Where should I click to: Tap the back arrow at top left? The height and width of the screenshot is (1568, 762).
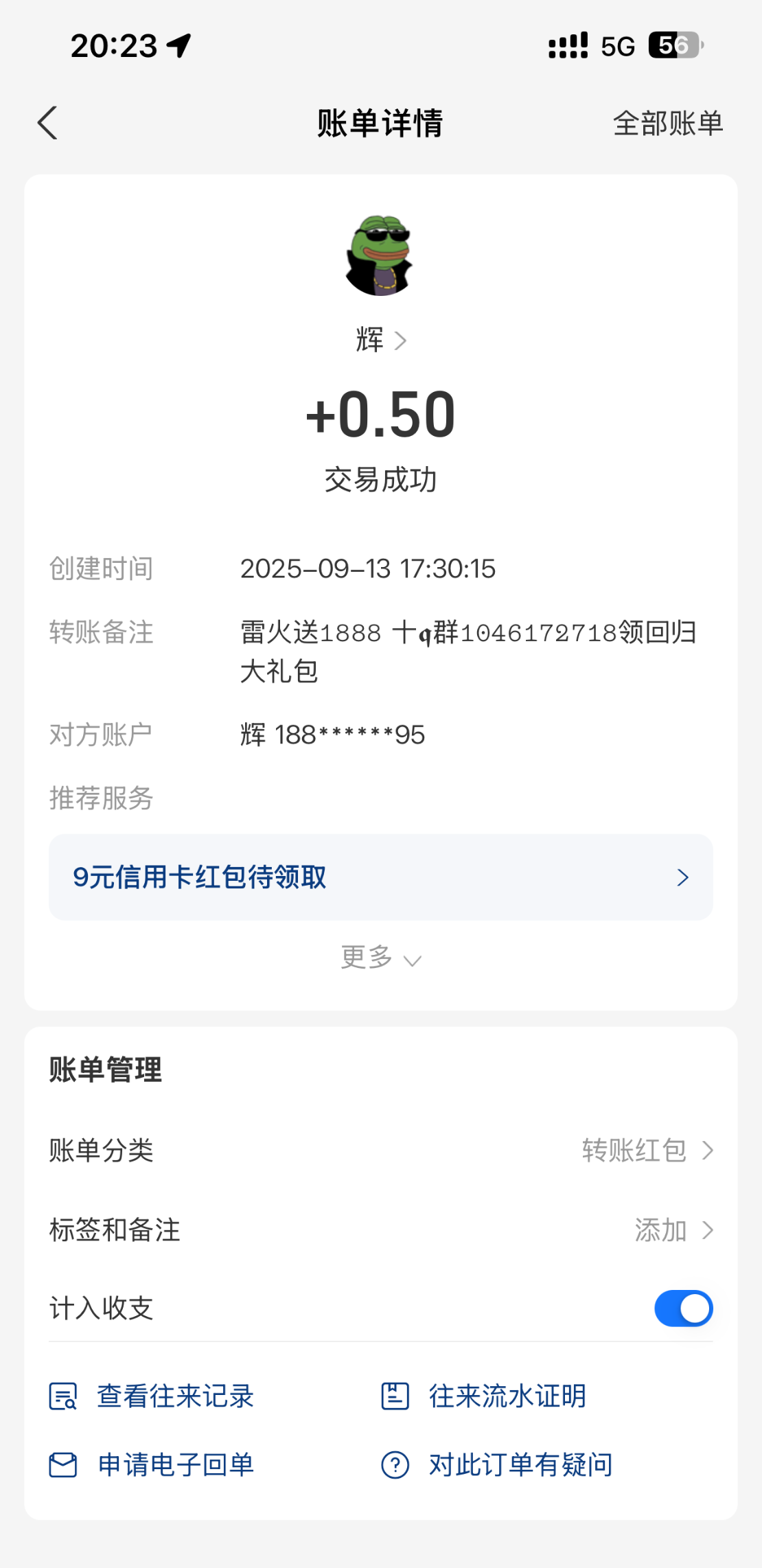(47, 124)
